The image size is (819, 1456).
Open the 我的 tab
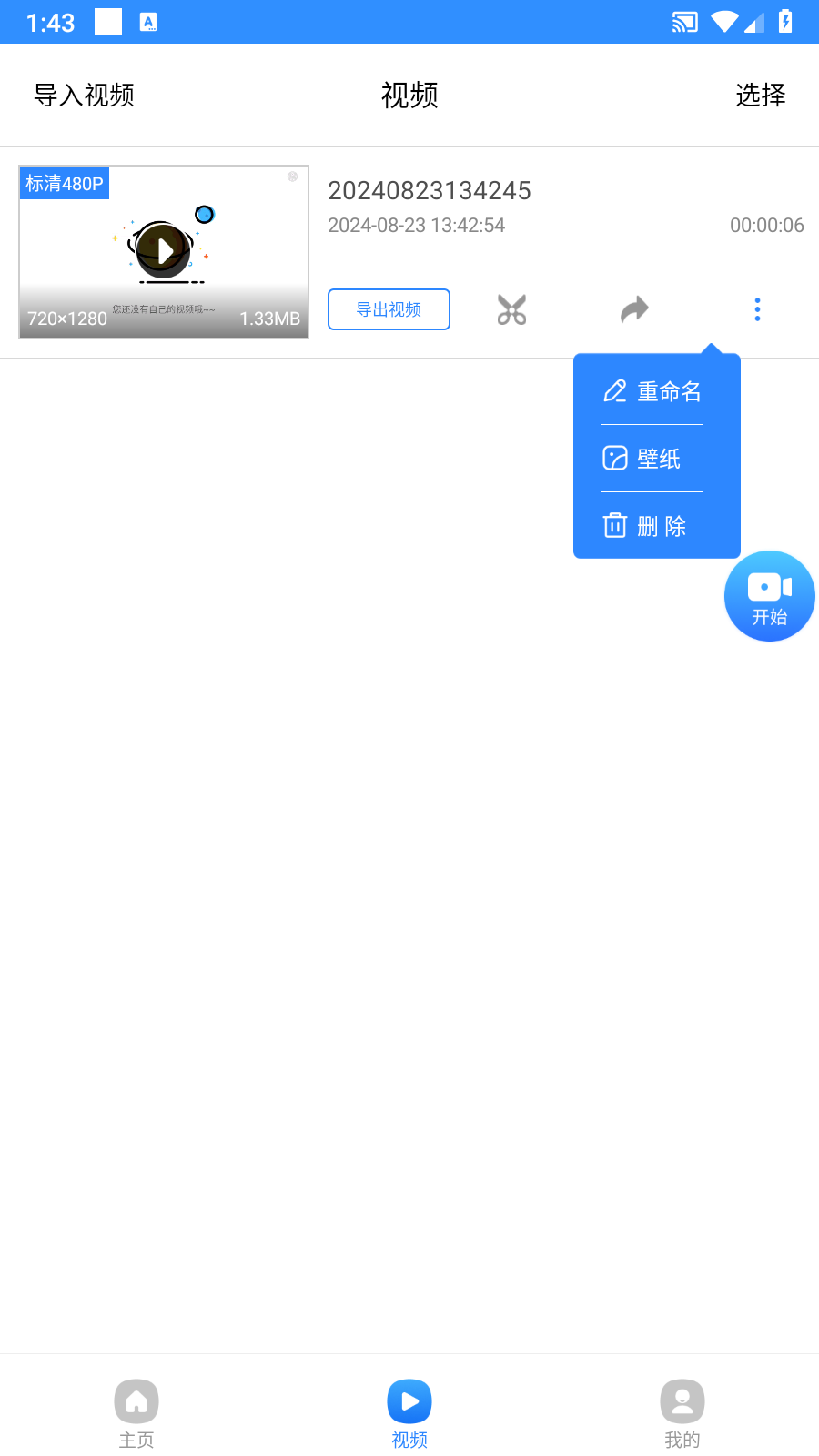tap(682, 1412)
